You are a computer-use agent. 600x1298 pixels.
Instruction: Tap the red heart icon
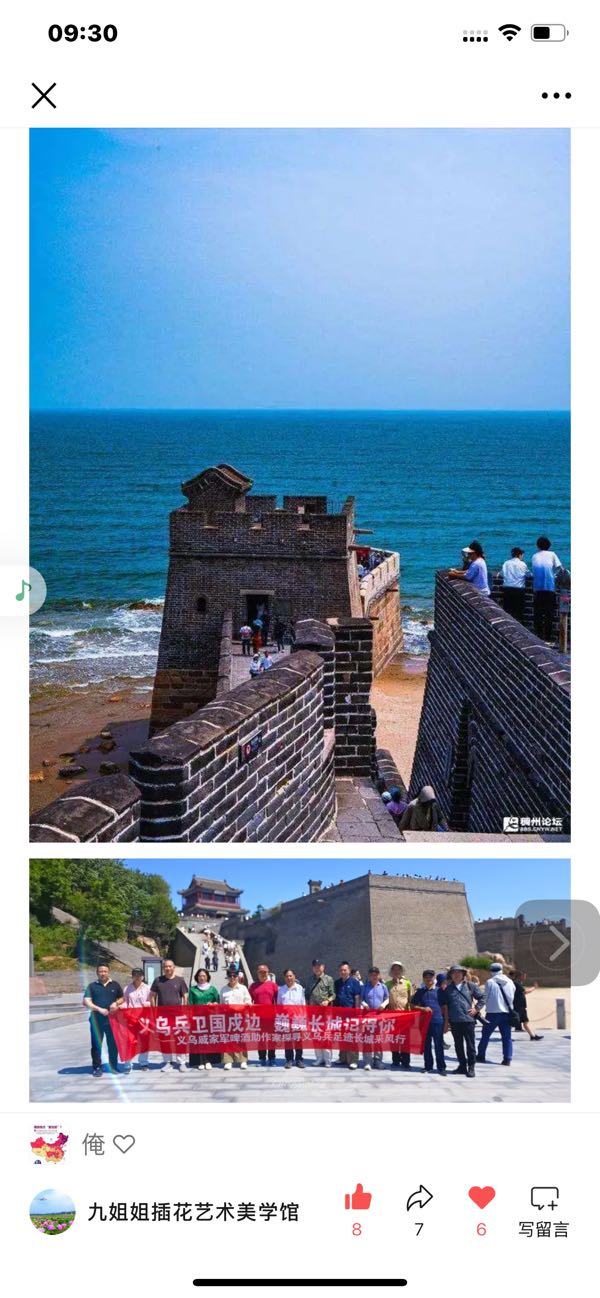(481, 1198)
